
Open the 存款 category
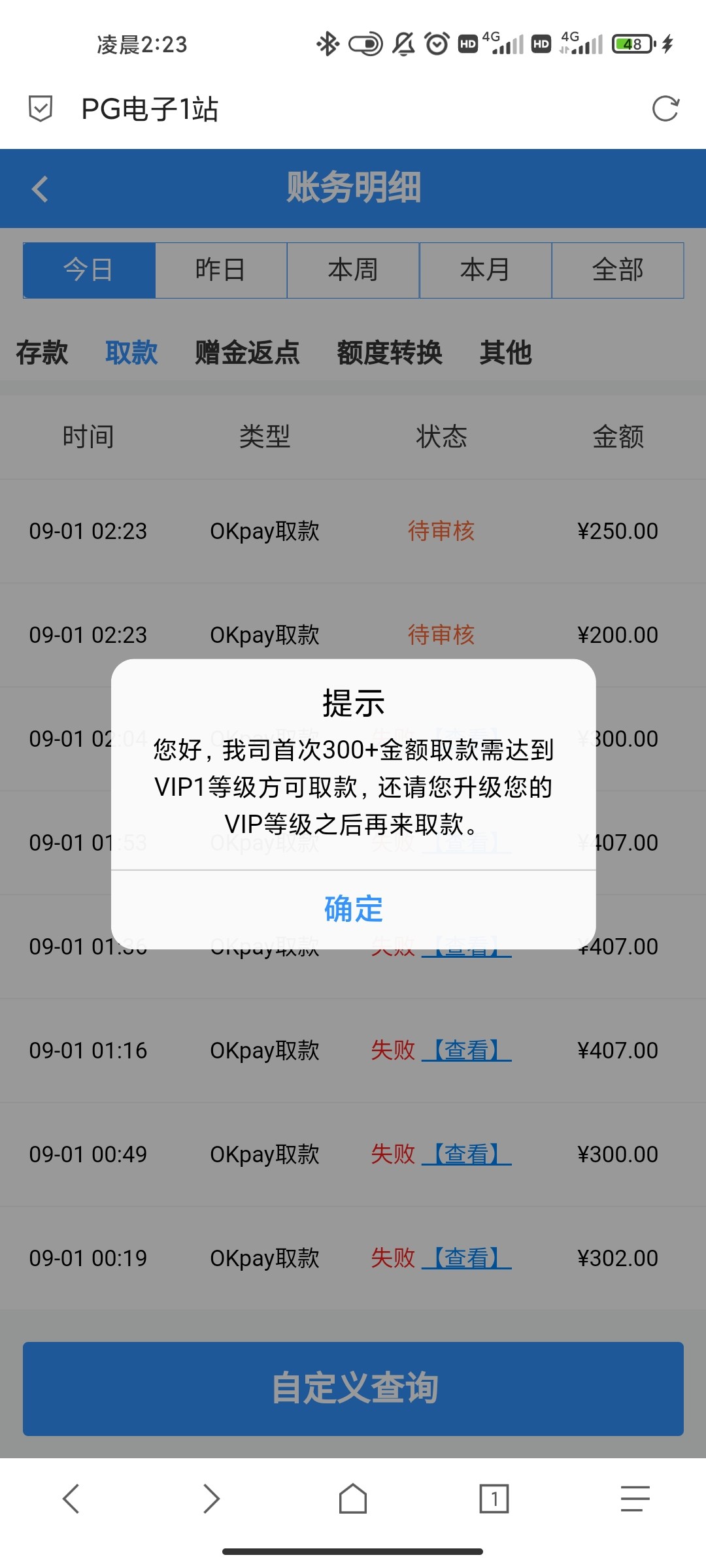(x=42, y=353)
